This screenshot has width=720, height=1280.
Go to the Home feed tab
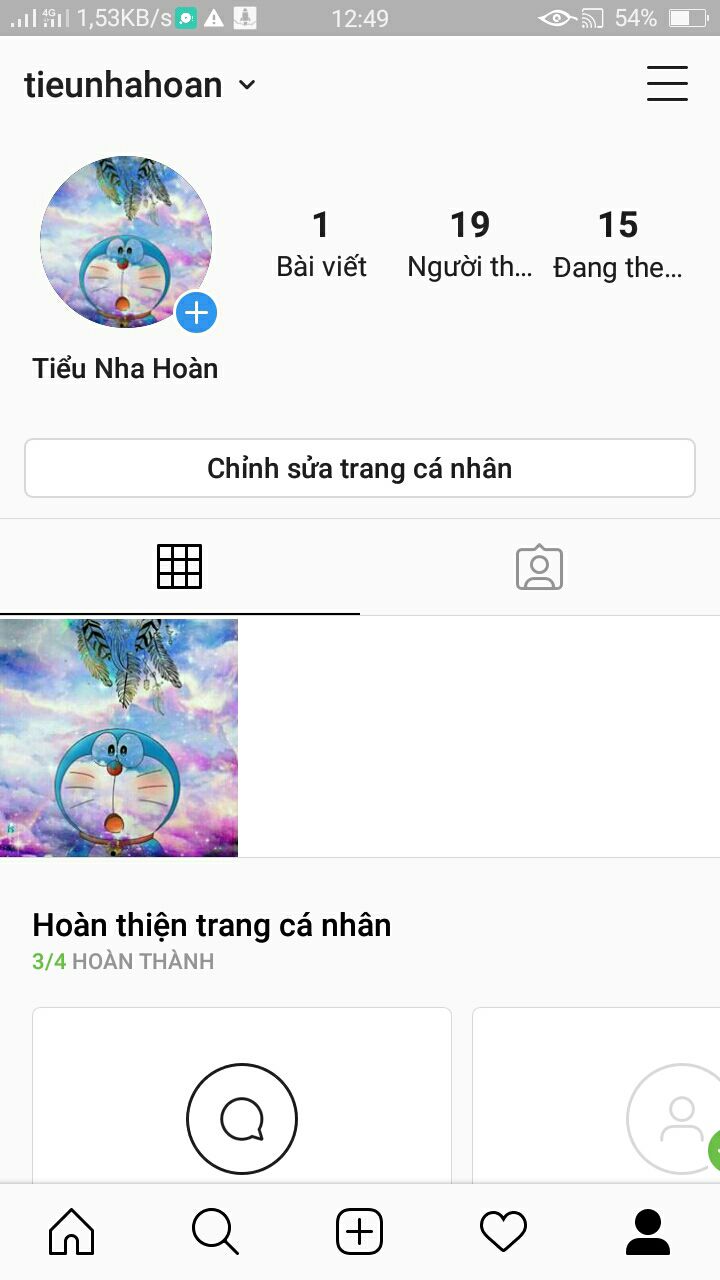pos(72,1232)
